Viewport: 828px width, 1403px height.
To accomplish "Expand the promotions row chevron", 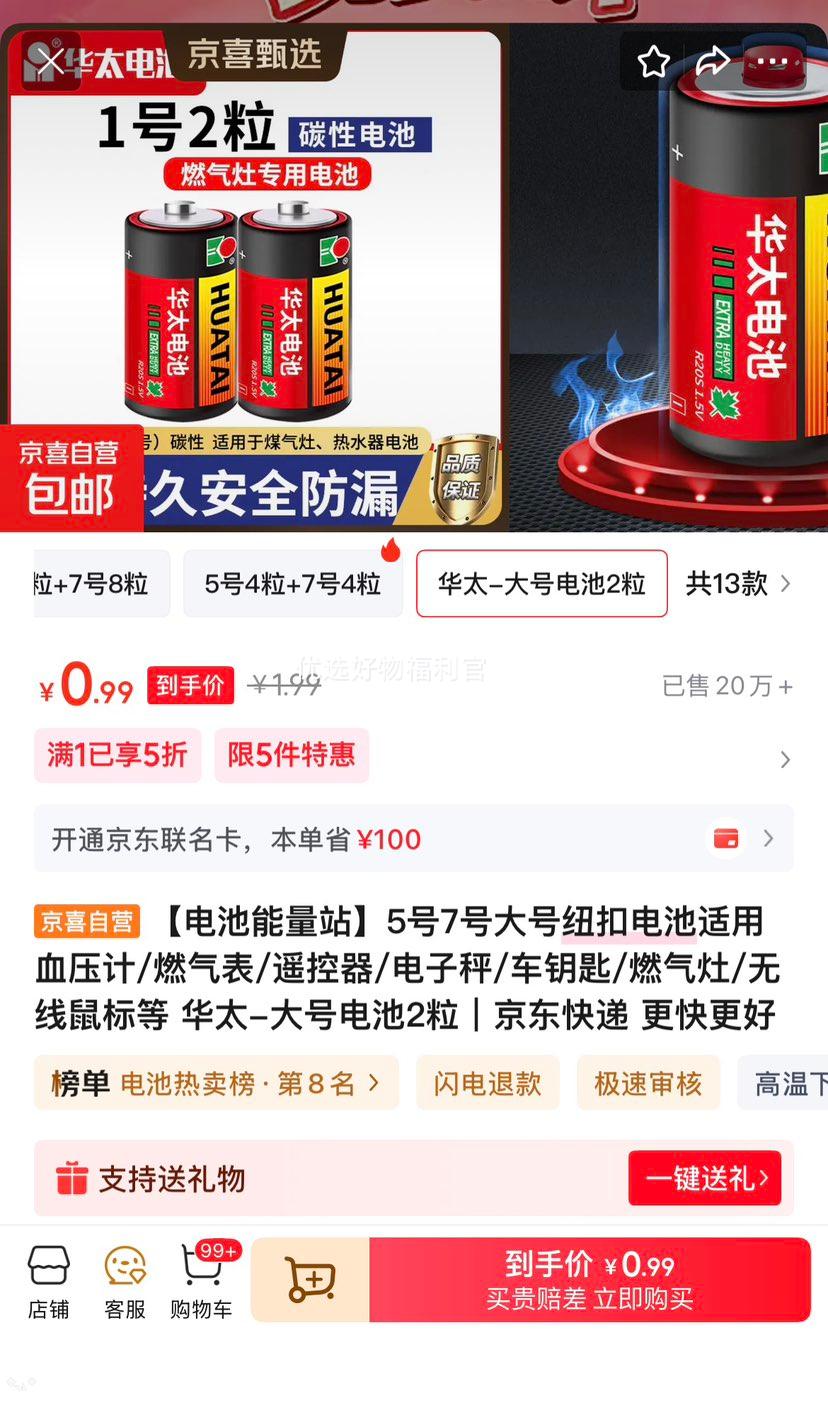I will (786, 759).
